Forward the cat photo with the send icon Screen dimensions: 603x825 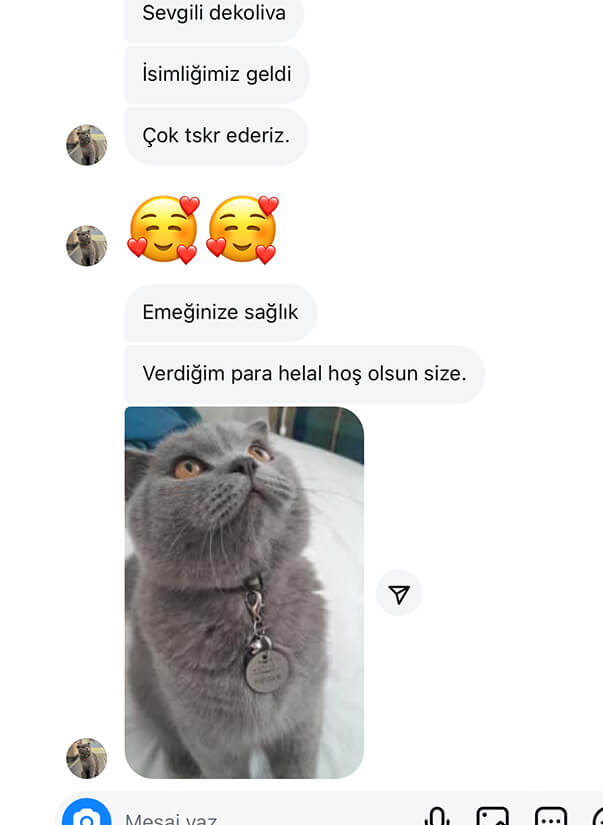tap(399, 595)
